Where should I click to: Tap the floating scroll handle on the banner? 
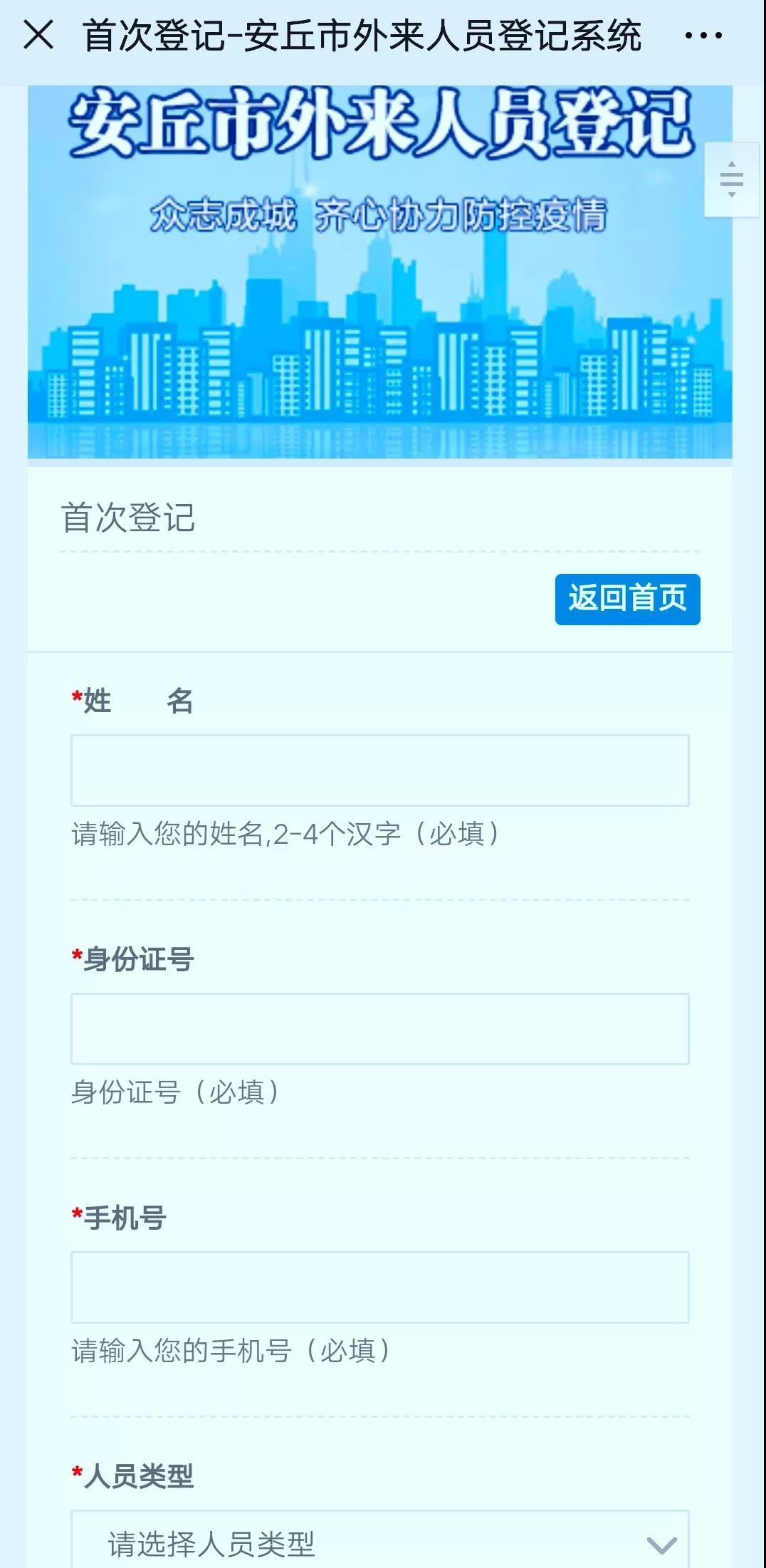coord(731,179)
